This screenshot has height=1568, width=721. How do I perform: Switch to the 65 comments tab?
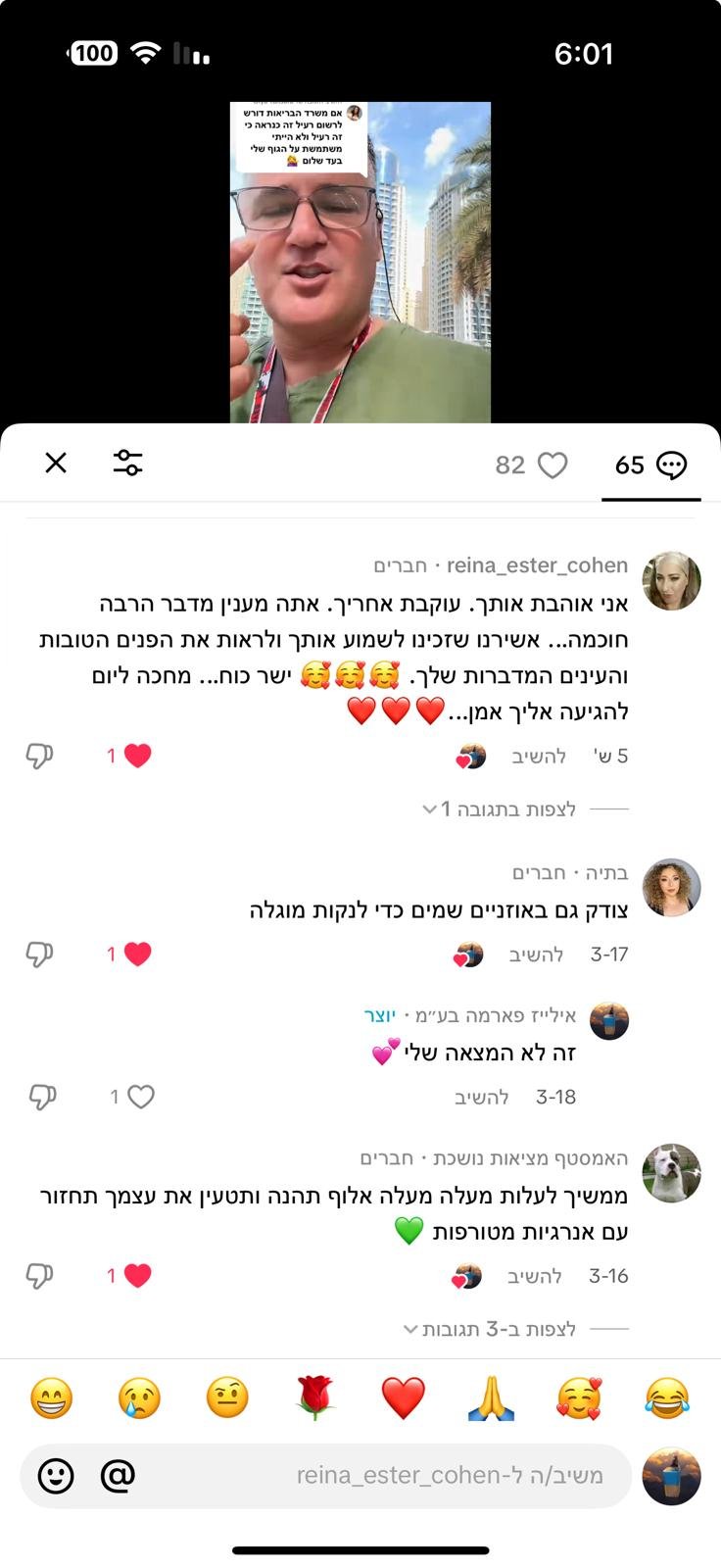(649, 465)
